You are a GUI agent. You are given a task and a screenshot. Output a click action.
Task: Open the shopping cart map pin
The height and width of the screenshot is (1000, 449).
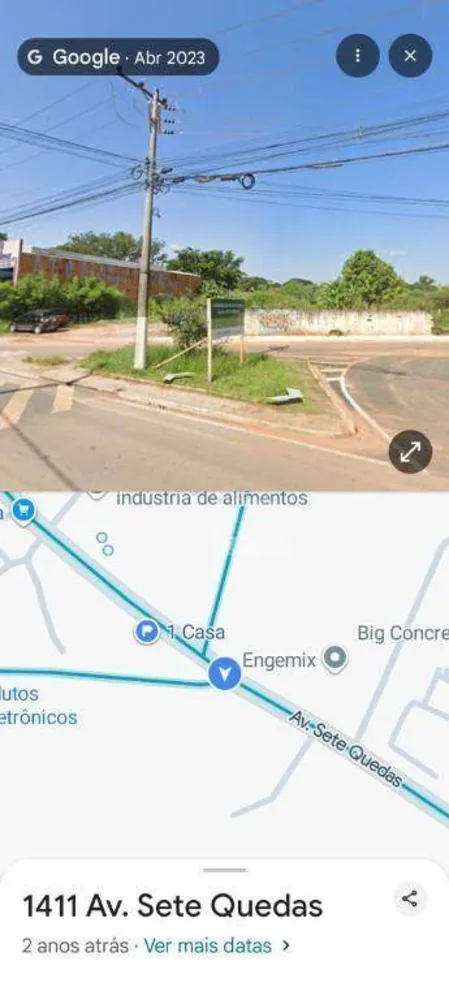(x=23, y=510)
